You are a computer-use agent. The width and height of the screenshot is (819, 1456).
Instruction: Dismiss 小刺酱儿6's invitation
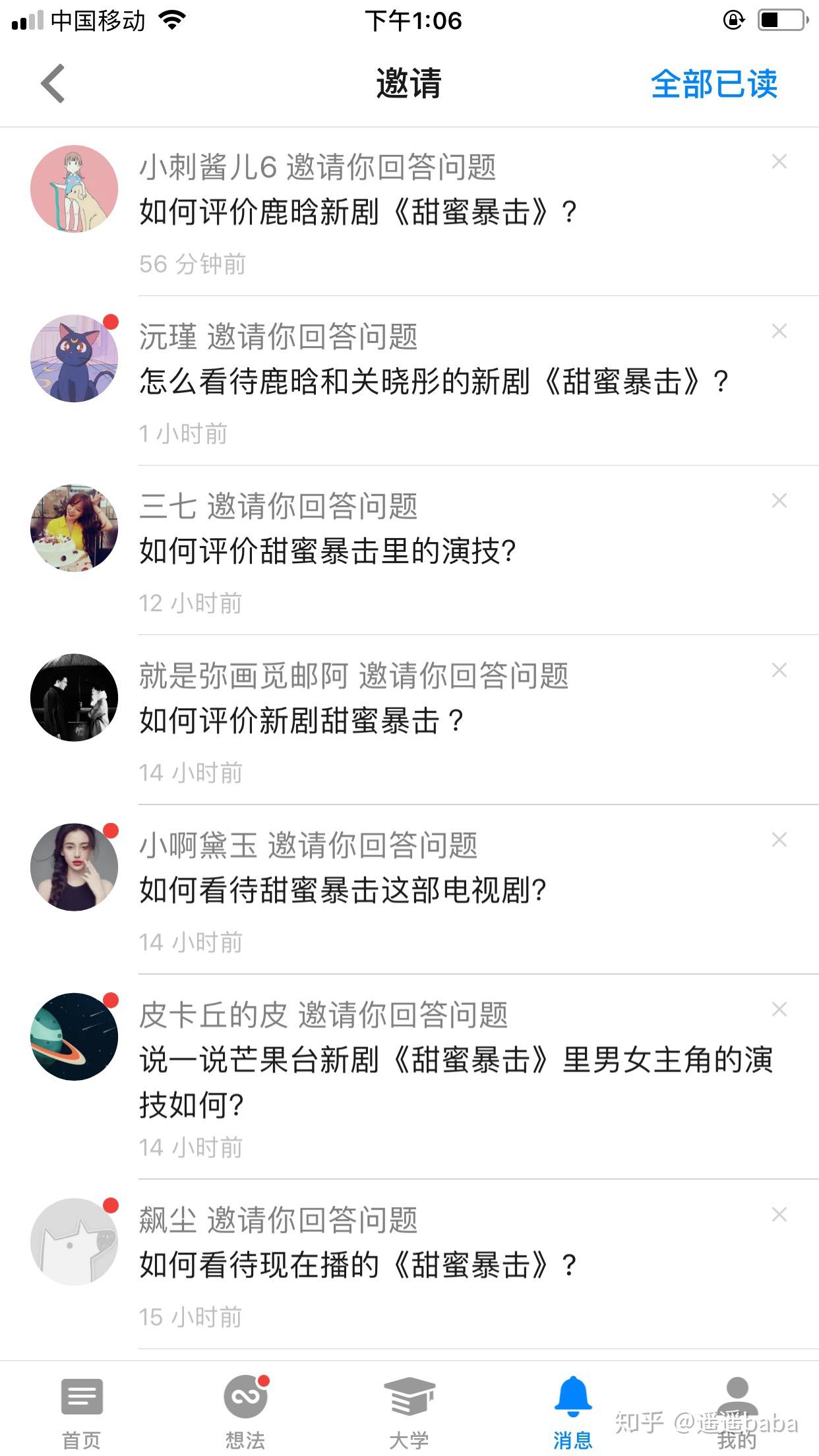pyautogui.click(x=779, y=160)
